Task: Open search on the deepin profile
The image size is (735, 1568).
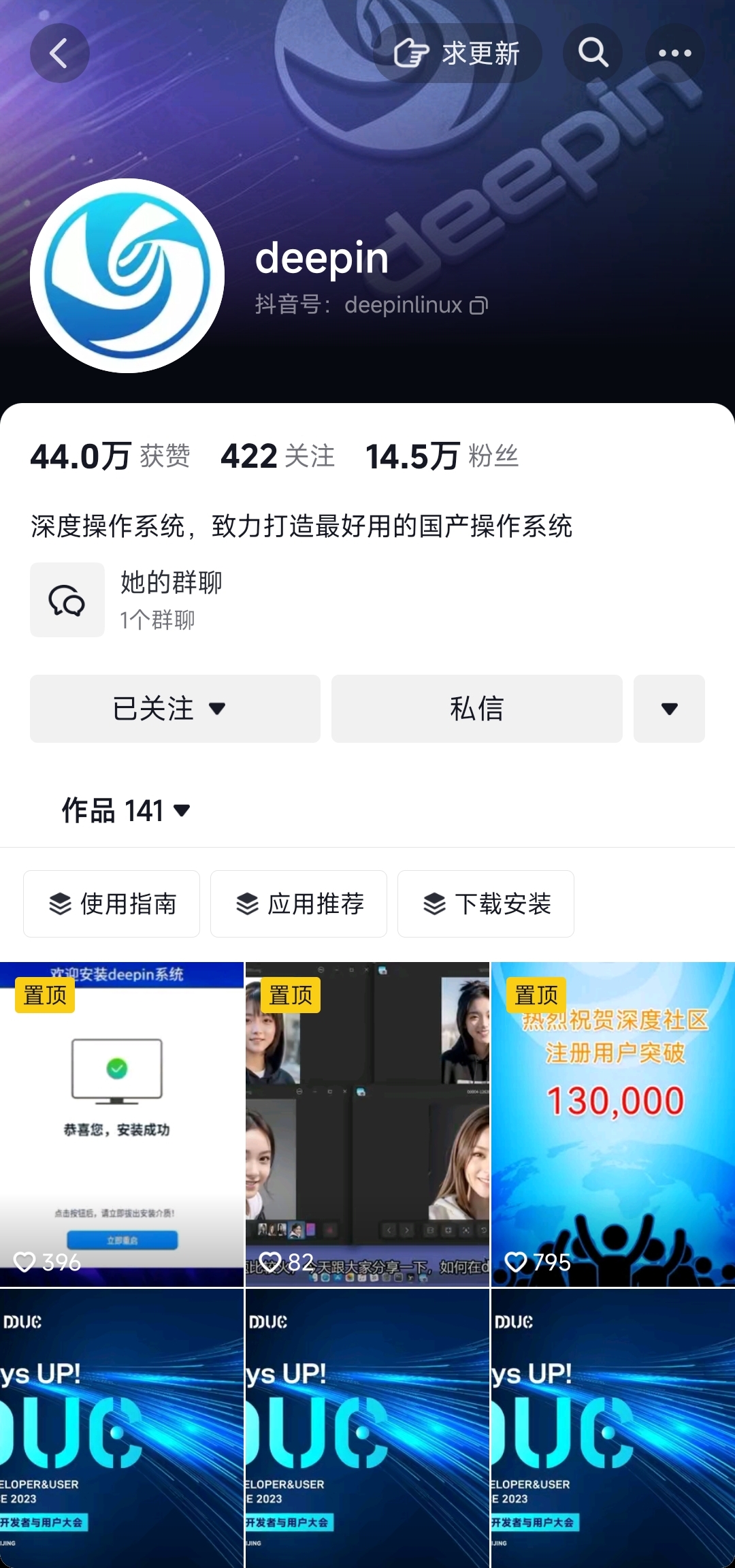Action: tap(593, 53)
